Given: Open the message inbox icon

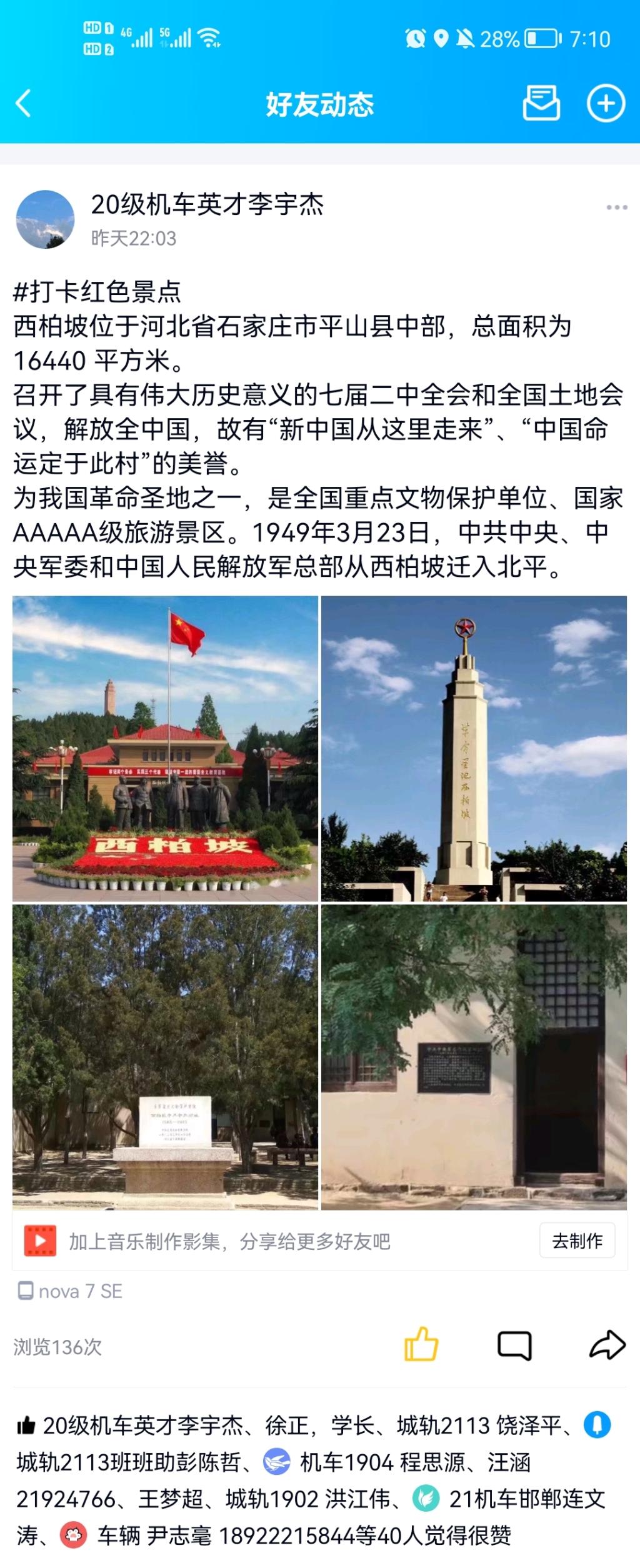Looking at the screenshot, I should point(541,104).
